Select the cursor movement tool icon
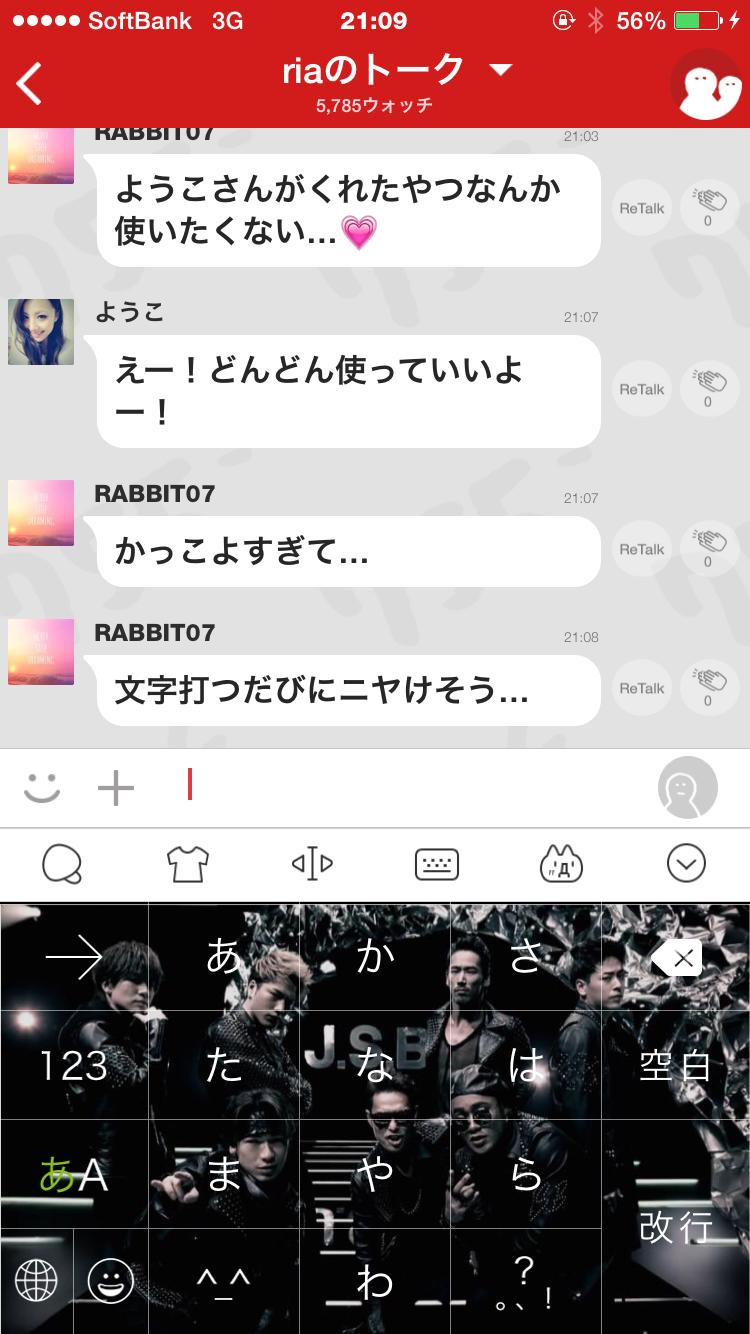The width and height of the screenshot is (750, 1334). pyautogui.click(x=312, y=864)
